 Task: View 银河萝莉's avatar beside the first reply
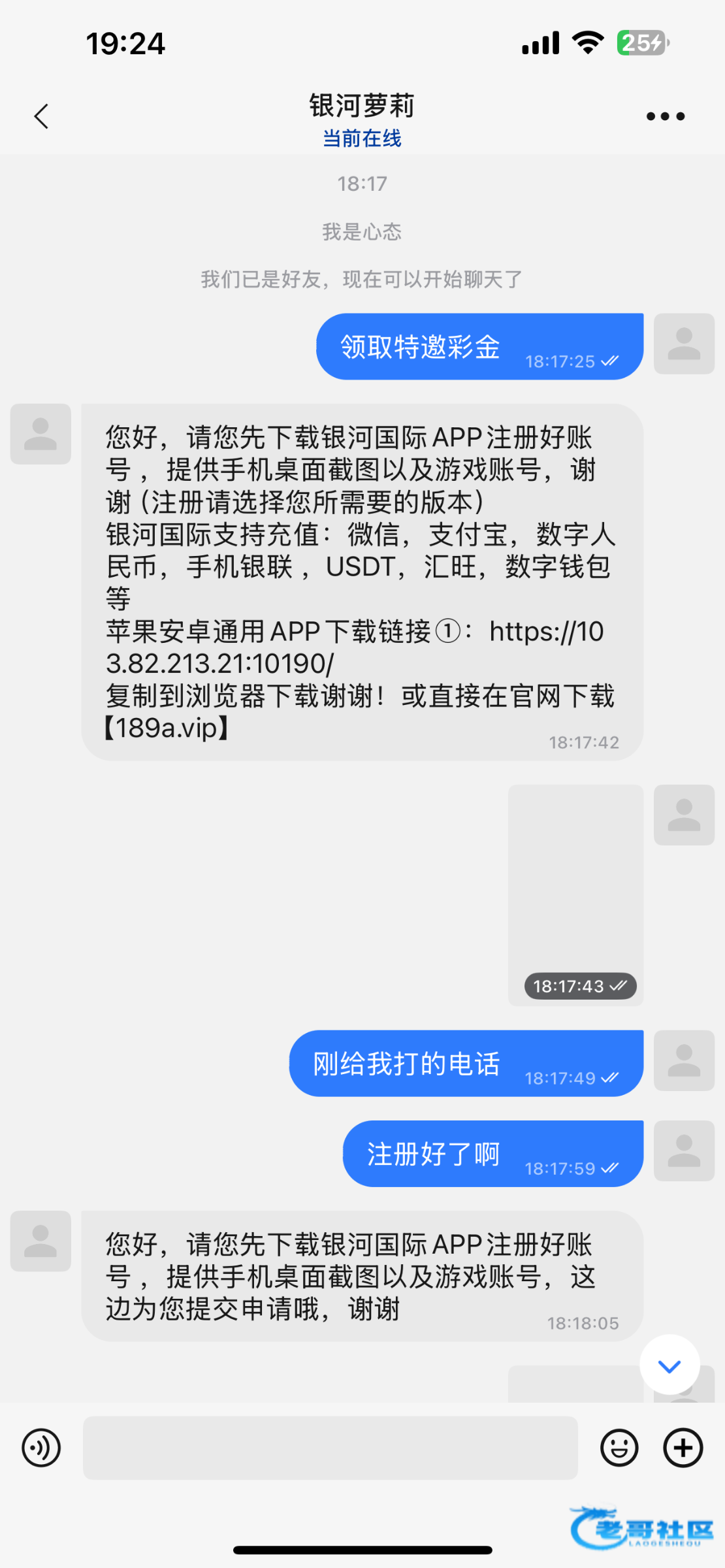click(x=40, y=434)
